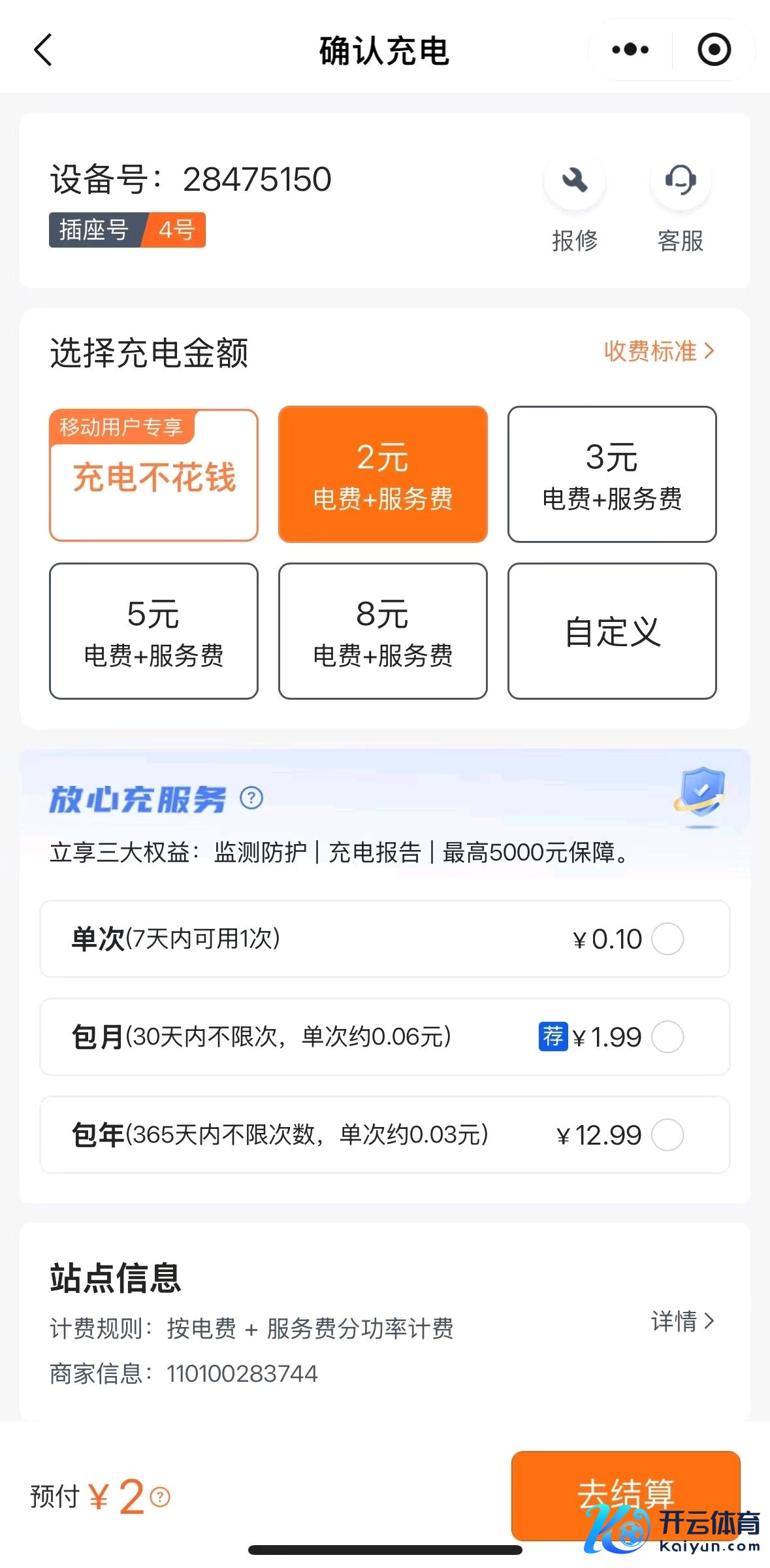Choose the 5元 charging amount

(x=153, y=631)
